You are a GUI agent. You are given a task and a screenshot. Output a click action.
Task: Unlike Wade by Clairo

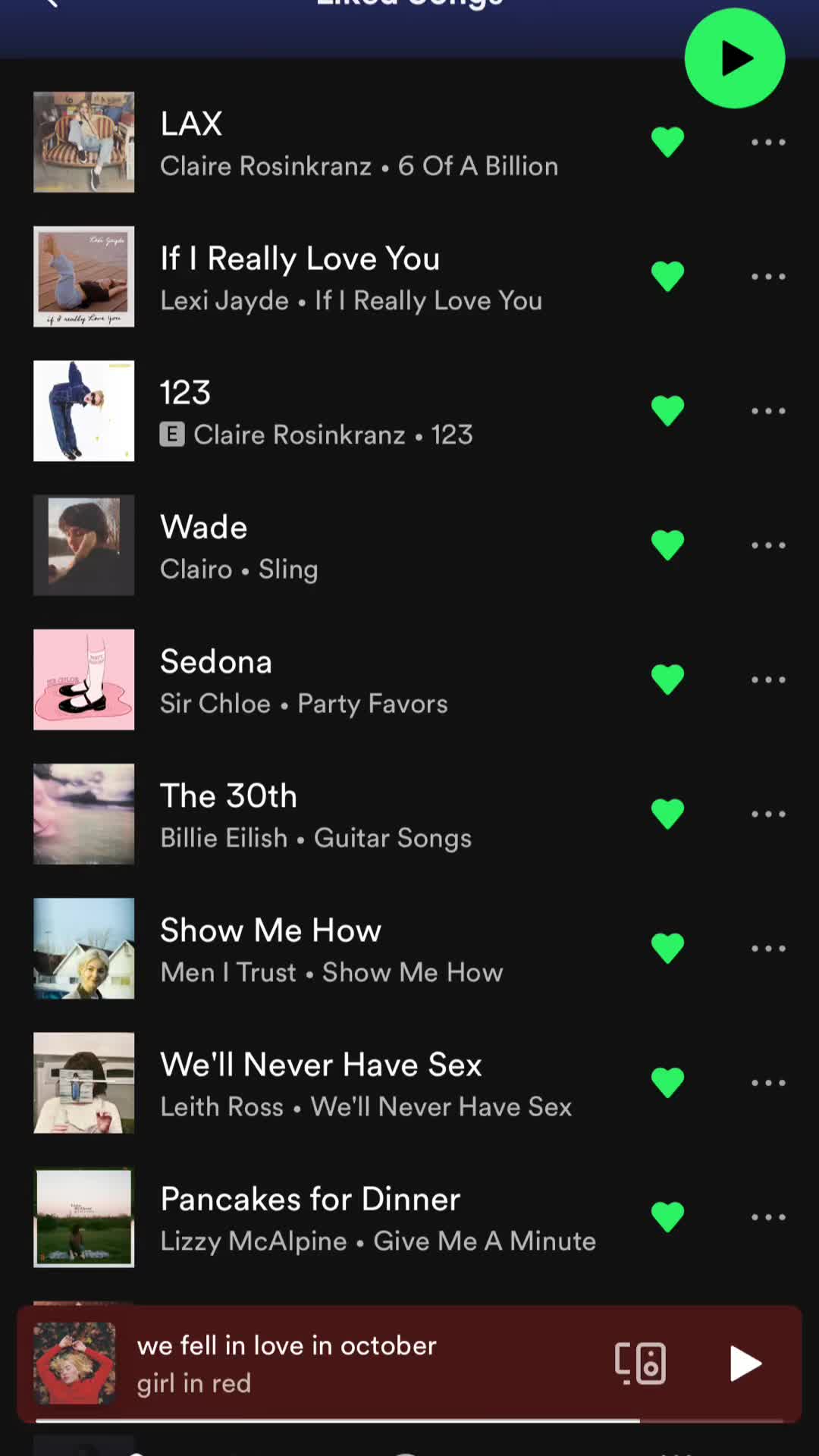tap(667, 545)
